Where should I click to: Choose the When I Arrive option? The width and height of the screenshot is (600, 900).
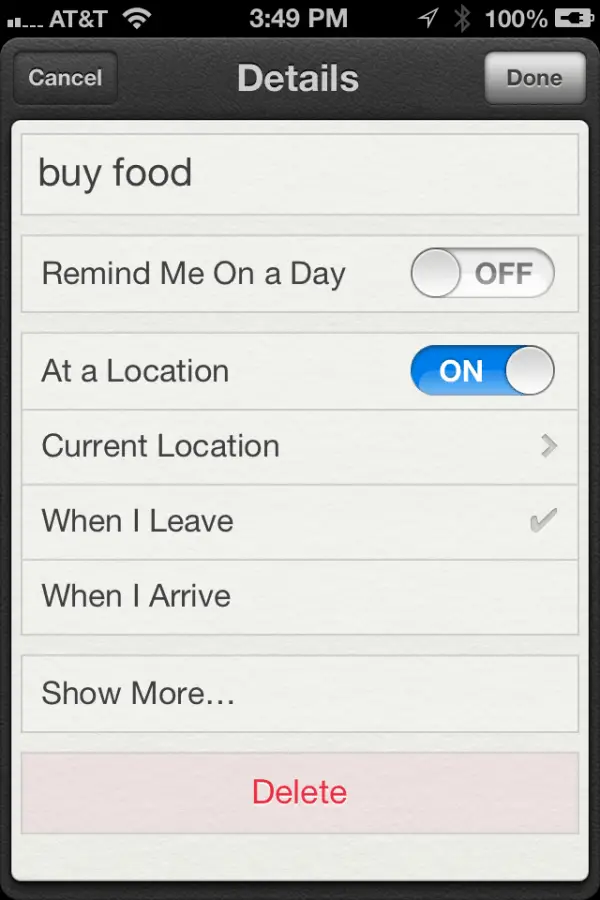[x=300, y=597]
